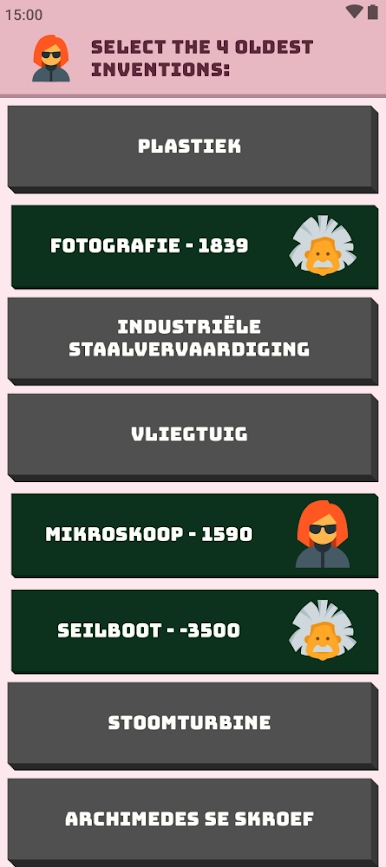The height and width of the screenshot is (867, 386).
Task: Tap the Mikroskoop - 1590 option
Action: [x=194, y=535]
